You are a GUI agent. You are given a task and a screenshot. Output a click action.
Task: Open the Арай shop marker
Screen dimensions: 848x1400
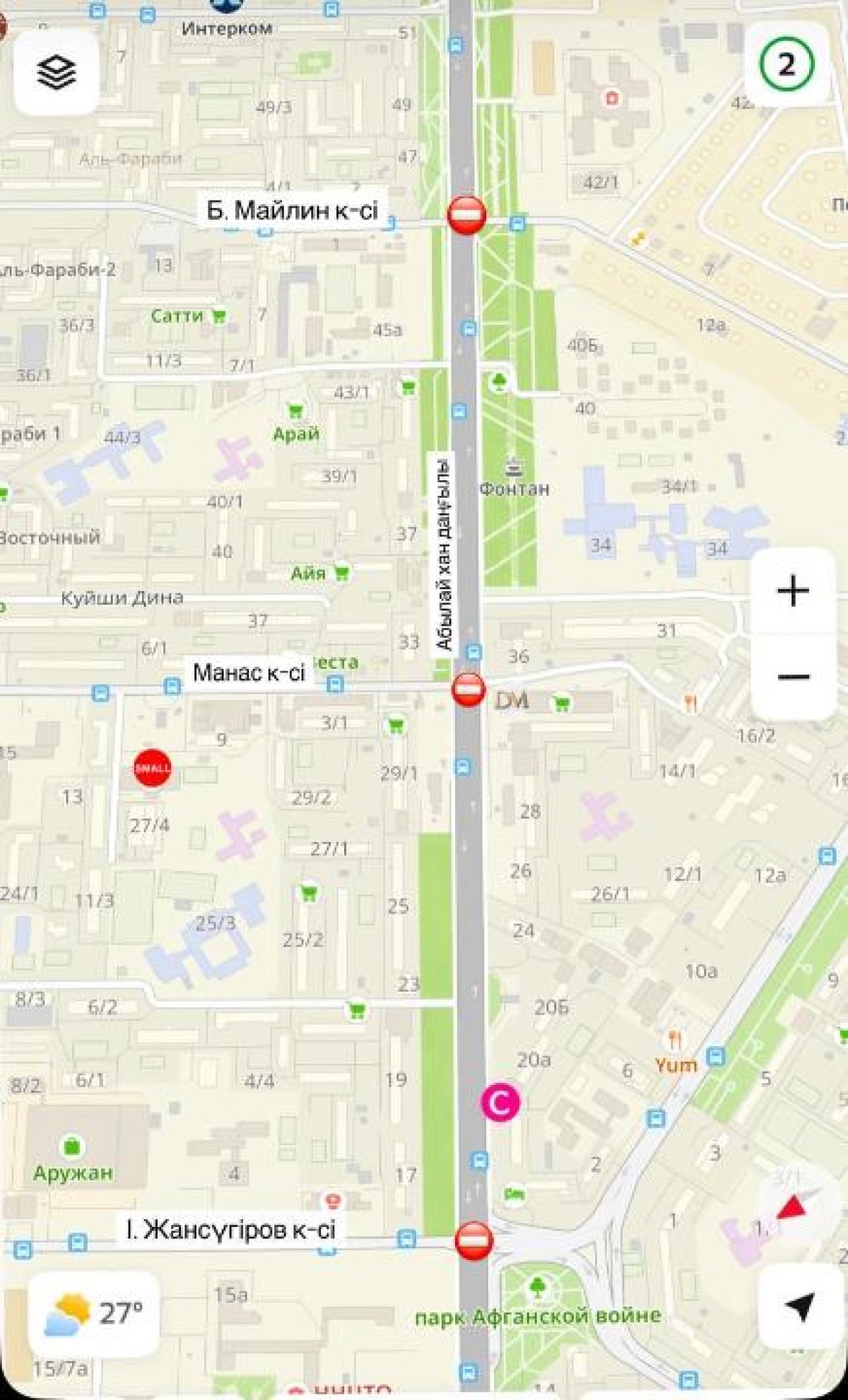pyautogui.click(x=296, y=410)
